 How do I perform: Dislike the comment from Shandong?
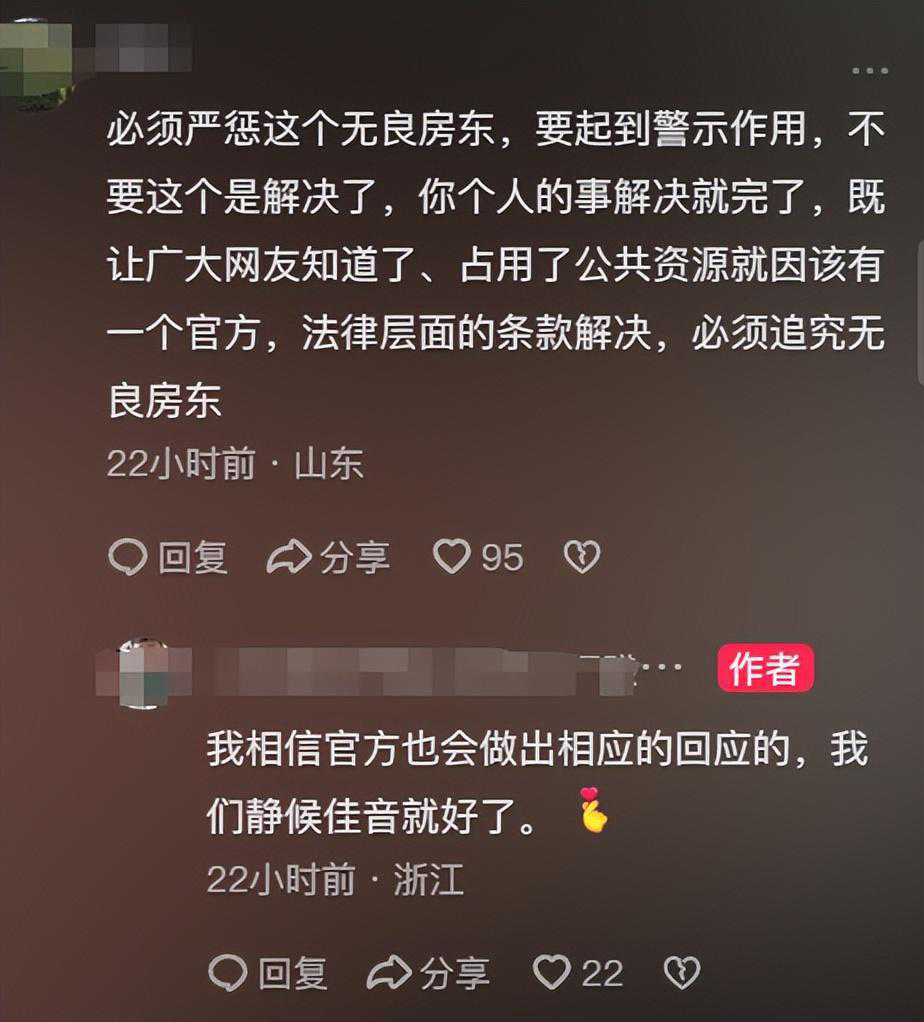(x=581, y=557)
